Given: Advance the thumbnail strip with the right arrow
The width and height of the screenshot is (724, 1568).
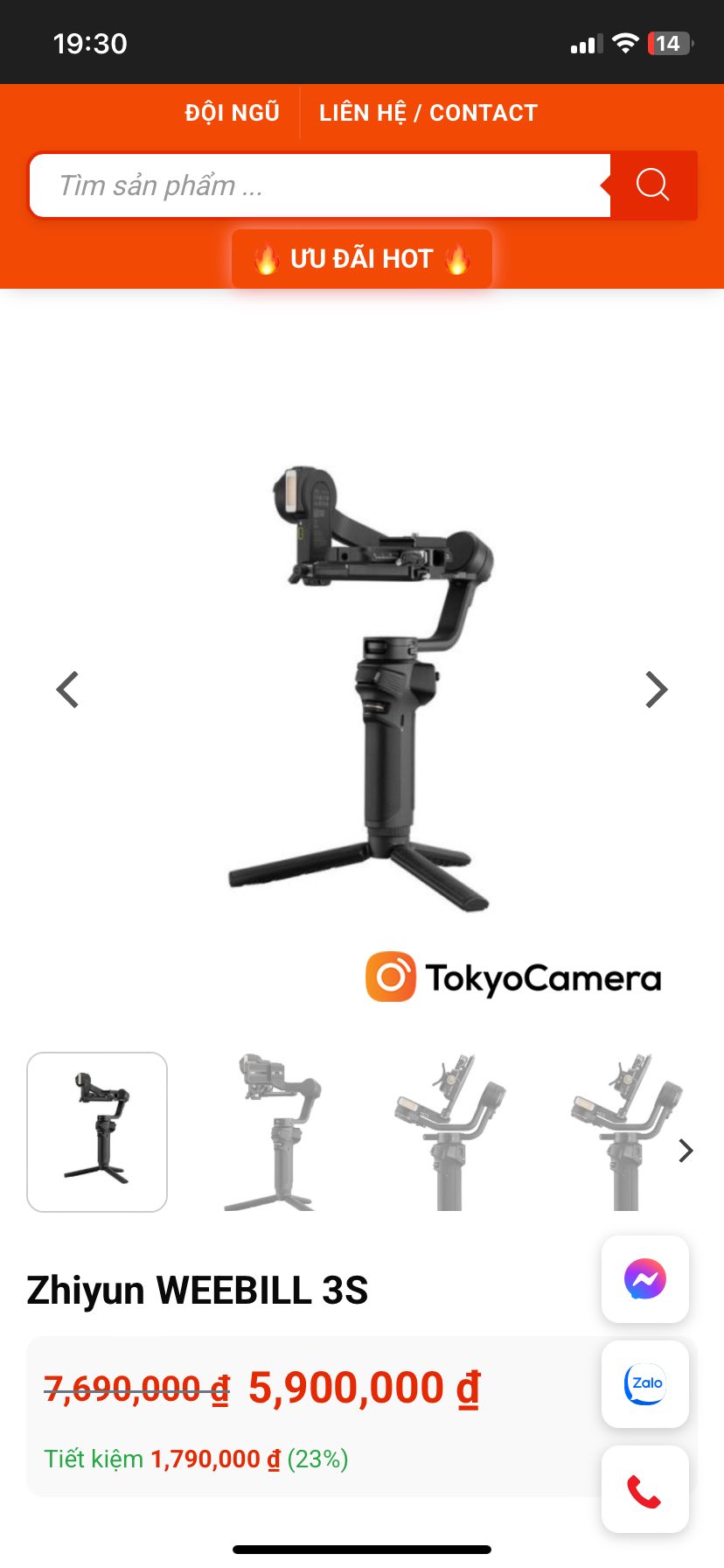Looking at the screenshot, I should coord(686,1151).
